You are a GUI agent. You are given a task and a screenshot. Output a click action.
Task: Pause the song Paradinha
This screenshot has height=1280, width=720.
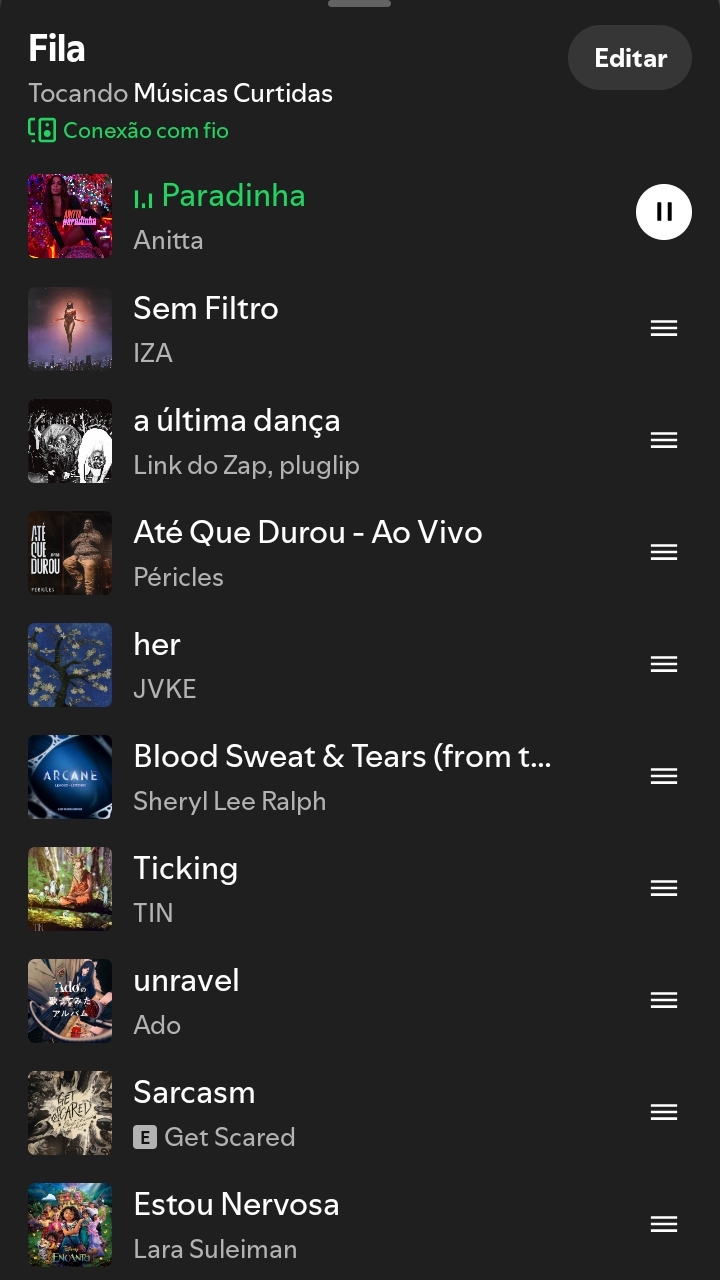click(664, 212)
